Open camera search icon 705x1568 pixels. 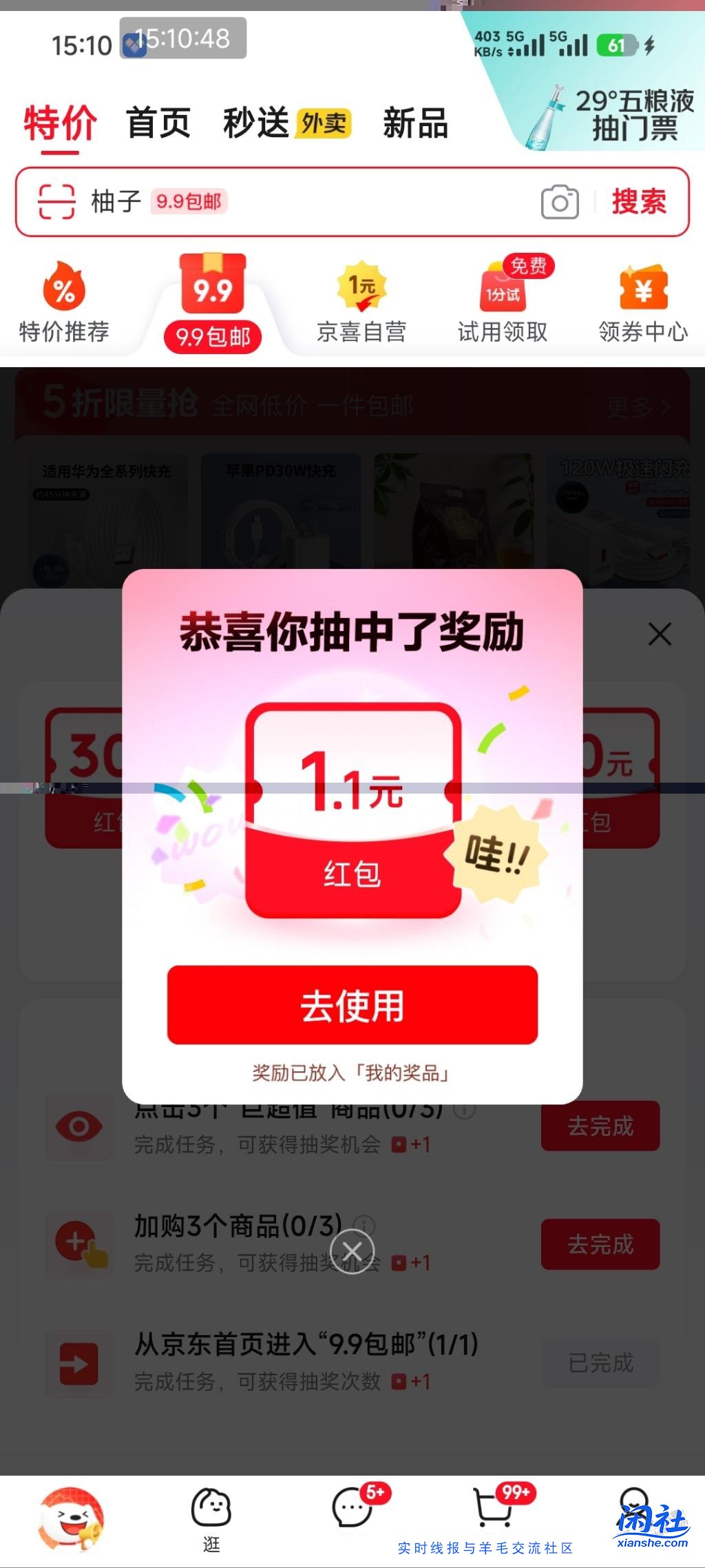point(559,202)
